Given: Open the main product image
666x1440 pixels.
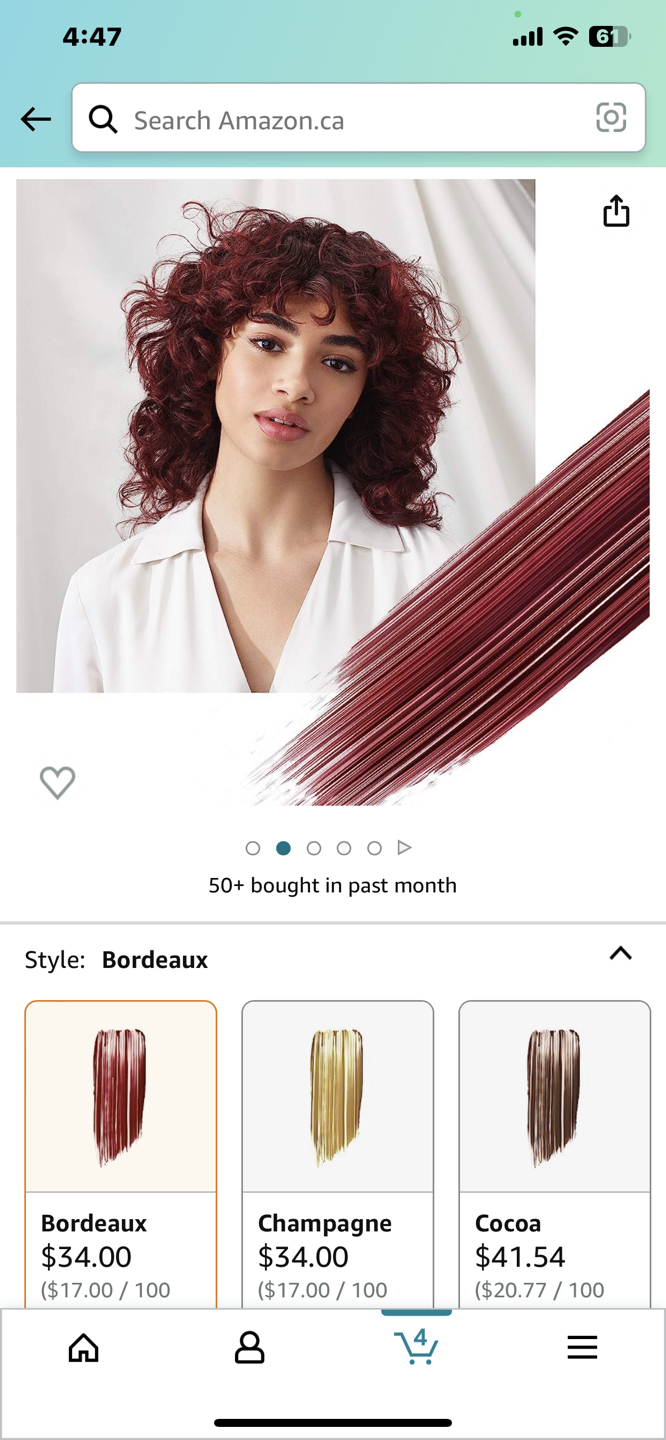Looking at the screenshot, I should coord(332,492).
